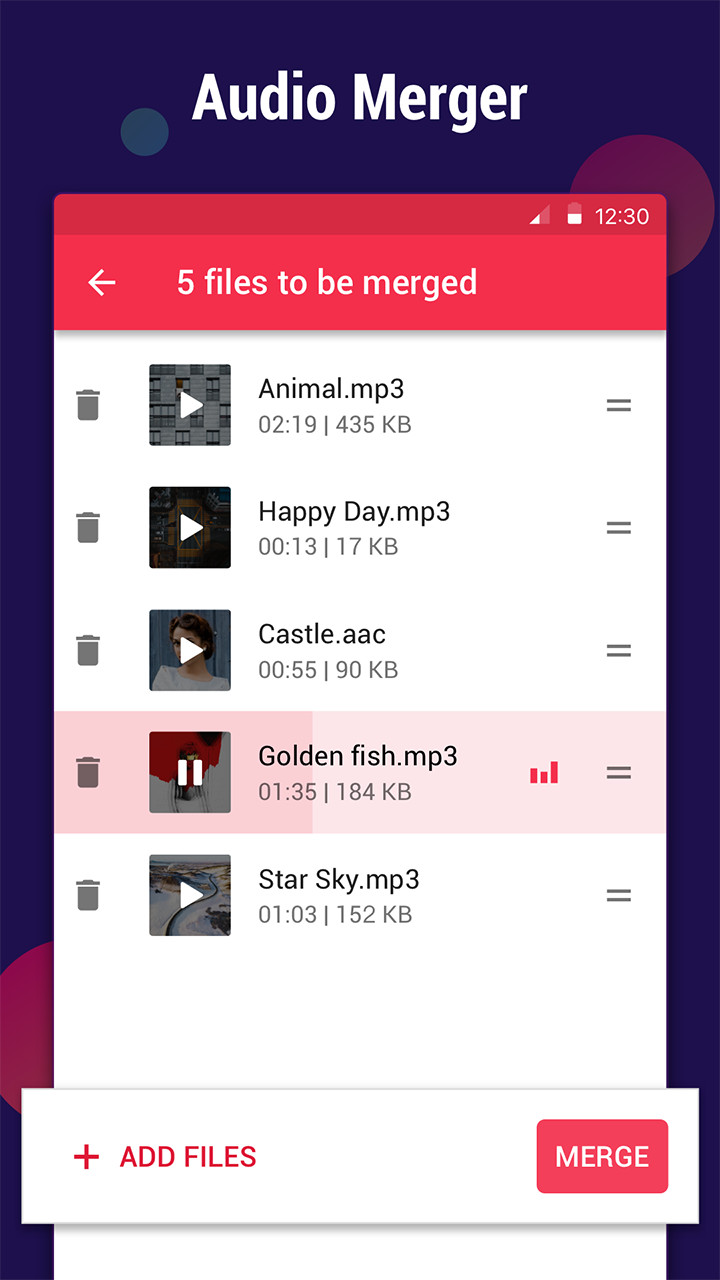Play the Animal.mp3 audio file
720x1280 pixels.
189,405
